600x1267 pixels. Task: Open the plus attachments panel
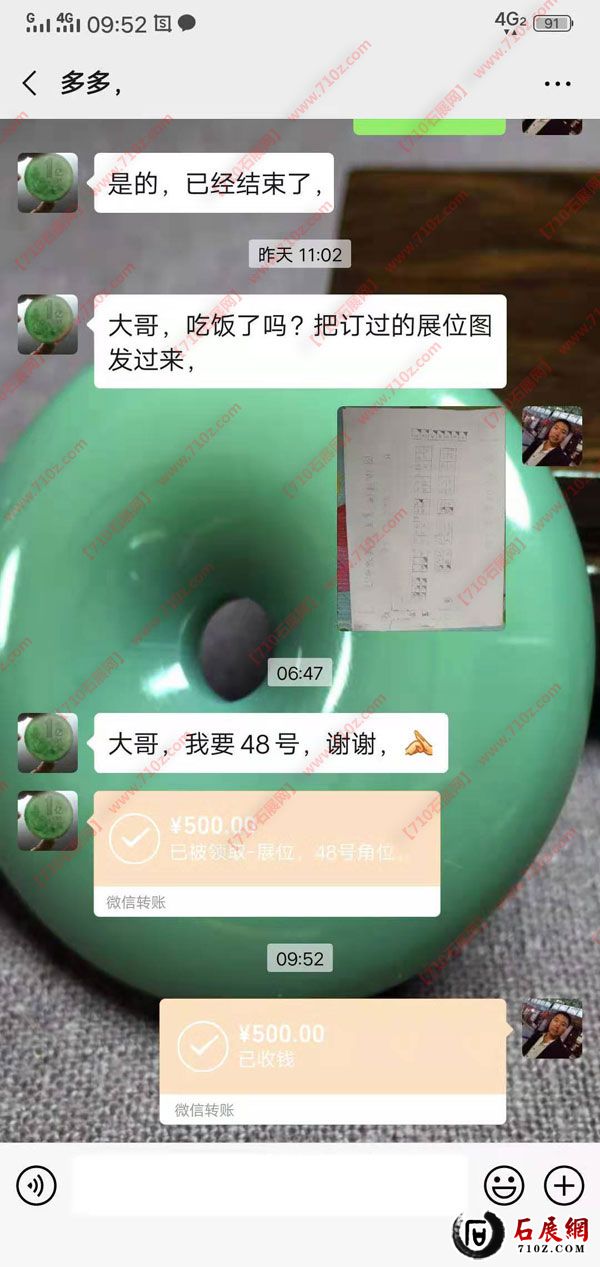tap(563, 1186)
